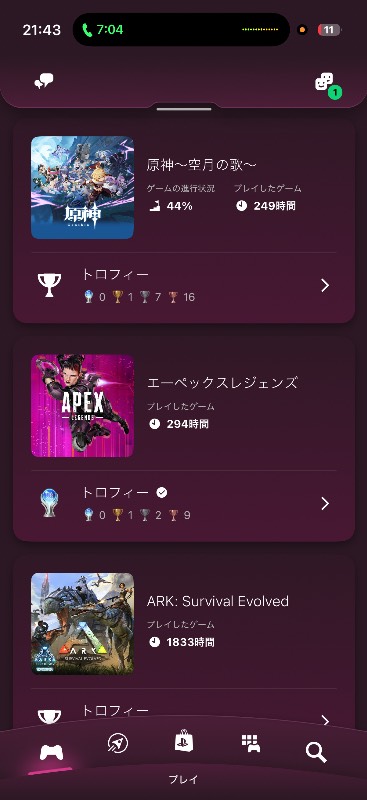The height and width of the screenshot is (800, 367).
Task: Open the search tab
Action: click(x=316, y=753)
